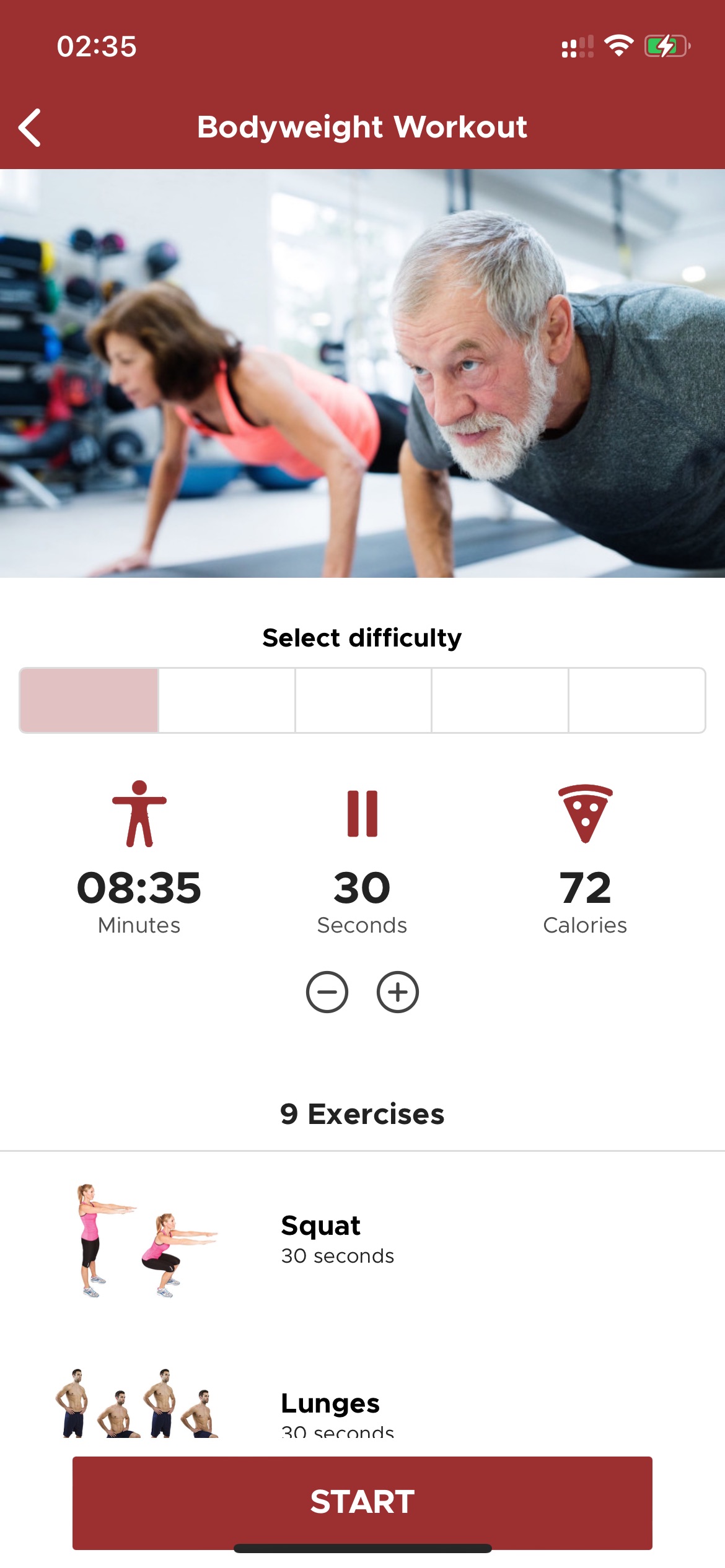Screen dimensions: 725x1568
Task: Select the first highlighted difficulty segment
Action: (89, 700)
